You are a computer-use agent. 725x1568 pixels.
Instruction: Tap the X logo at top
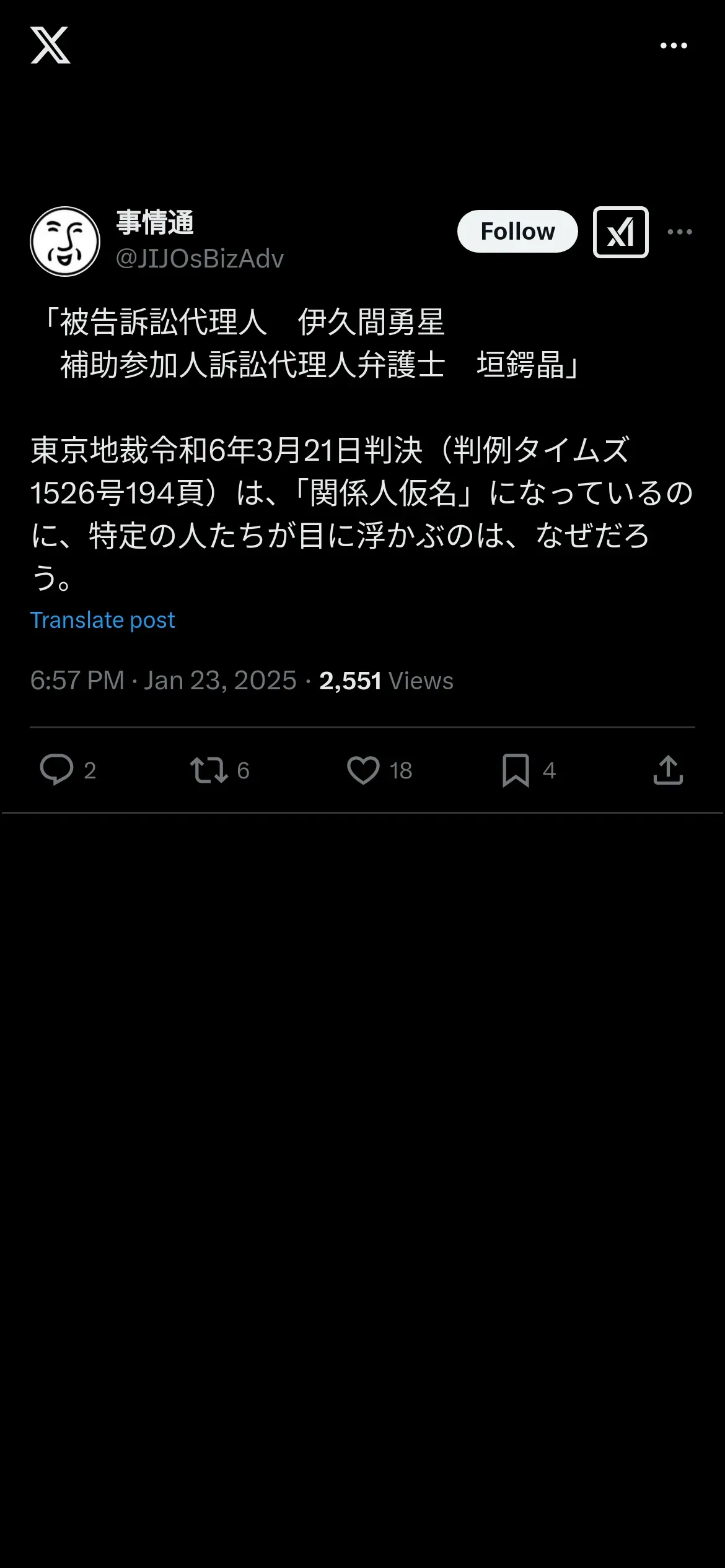(50, 45)
